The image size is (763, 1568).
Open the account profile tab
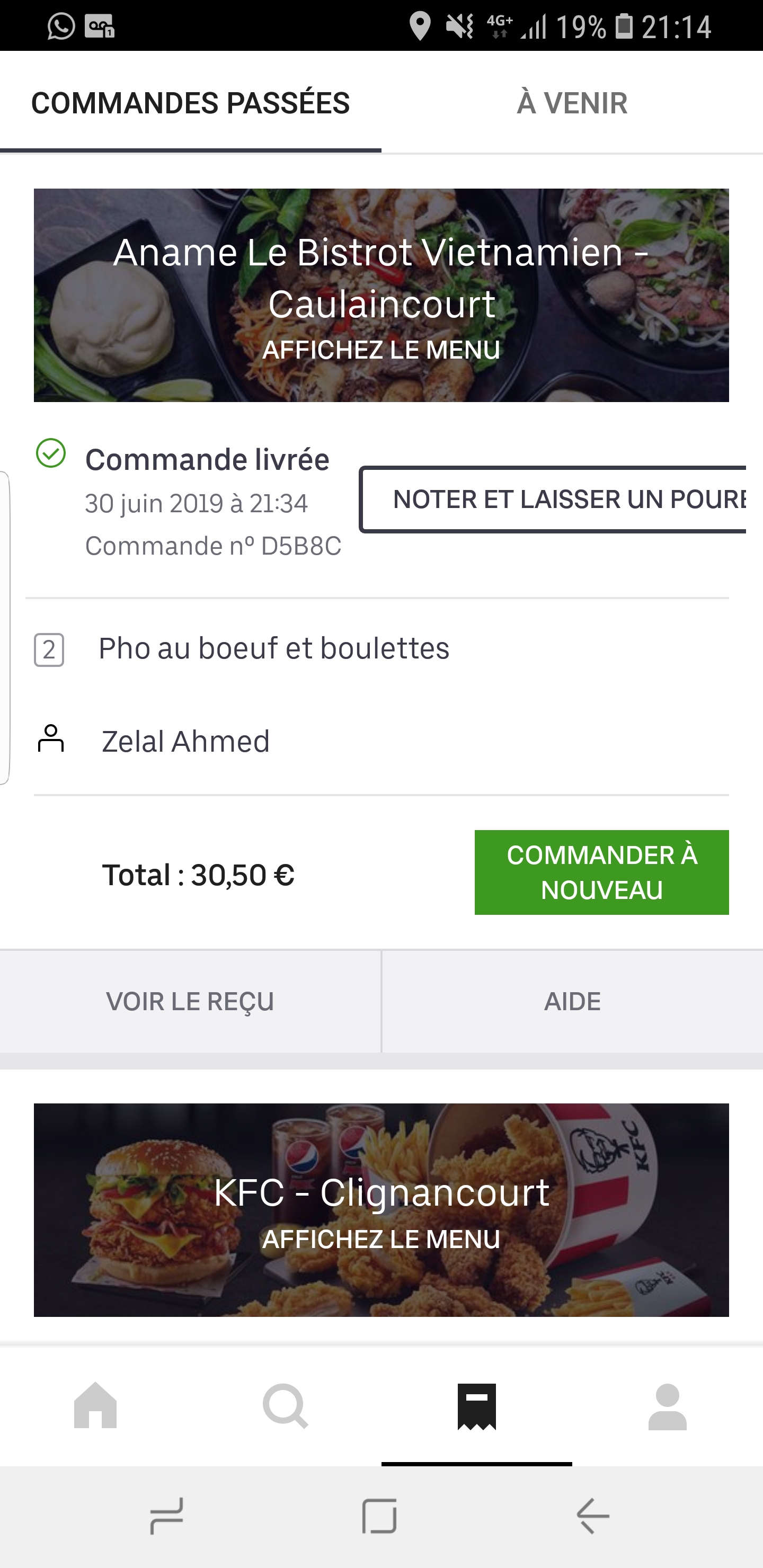[x=668, y=1406]
